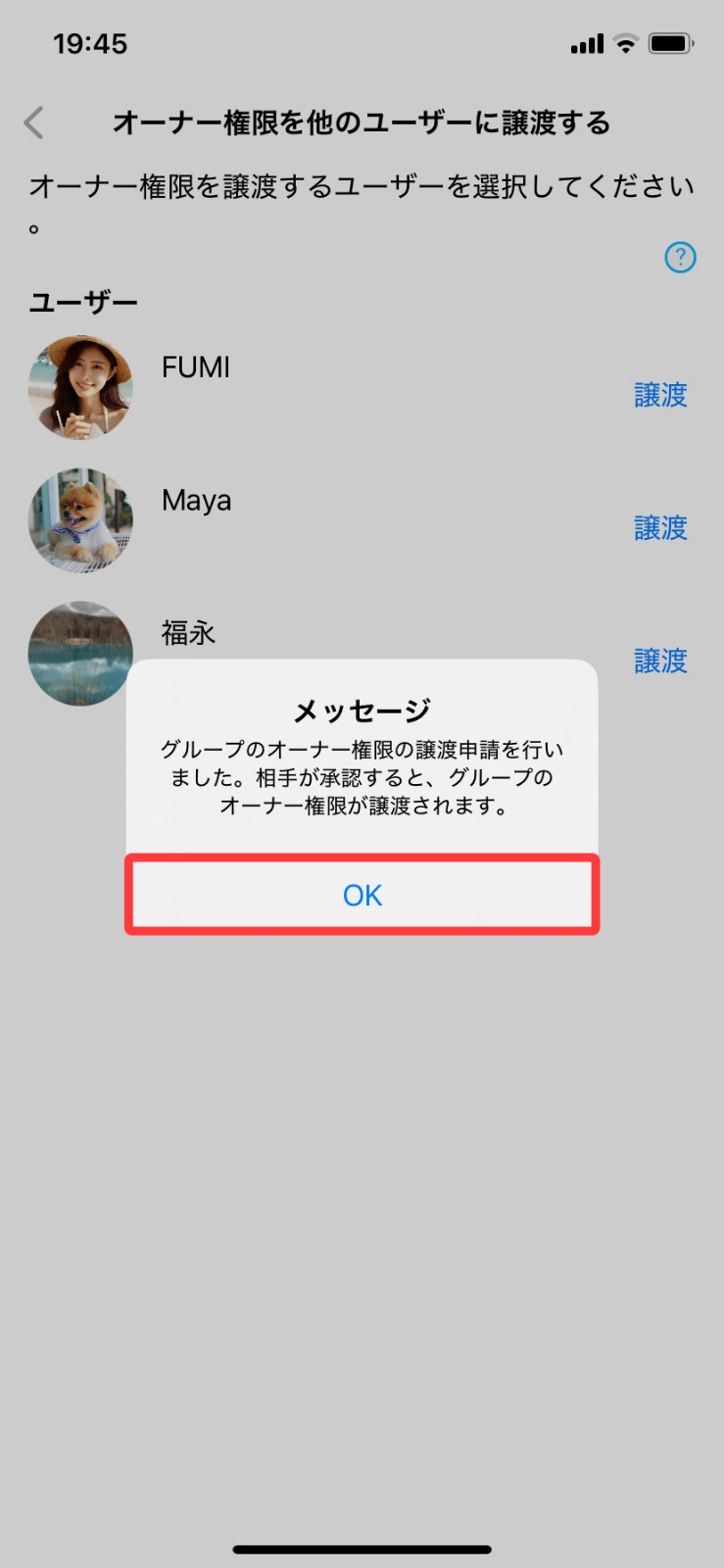Transfer ownership to Maya
This screenshot has width=724, height=1568.
click(x=660, y=528)
